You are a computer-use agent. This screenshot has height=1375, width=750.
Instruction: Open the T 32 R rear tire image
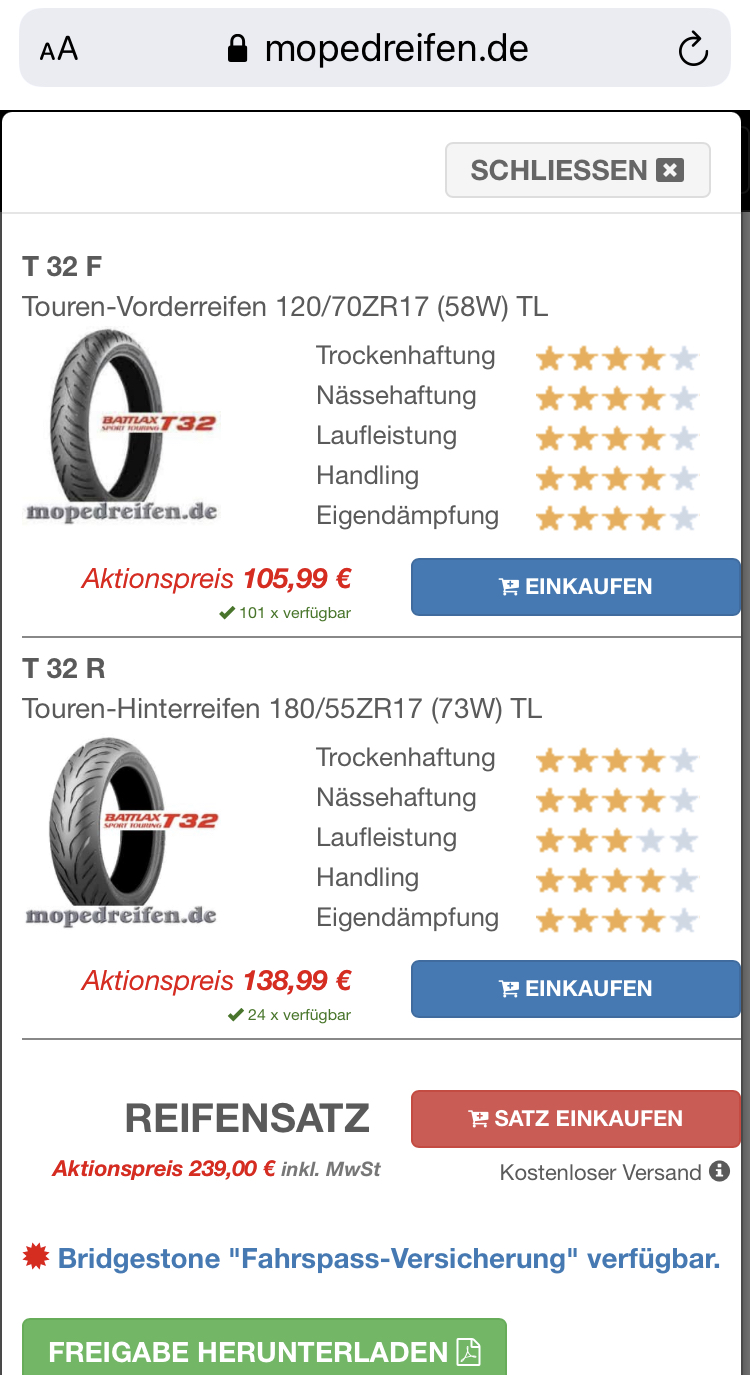[x=120, y=830]
